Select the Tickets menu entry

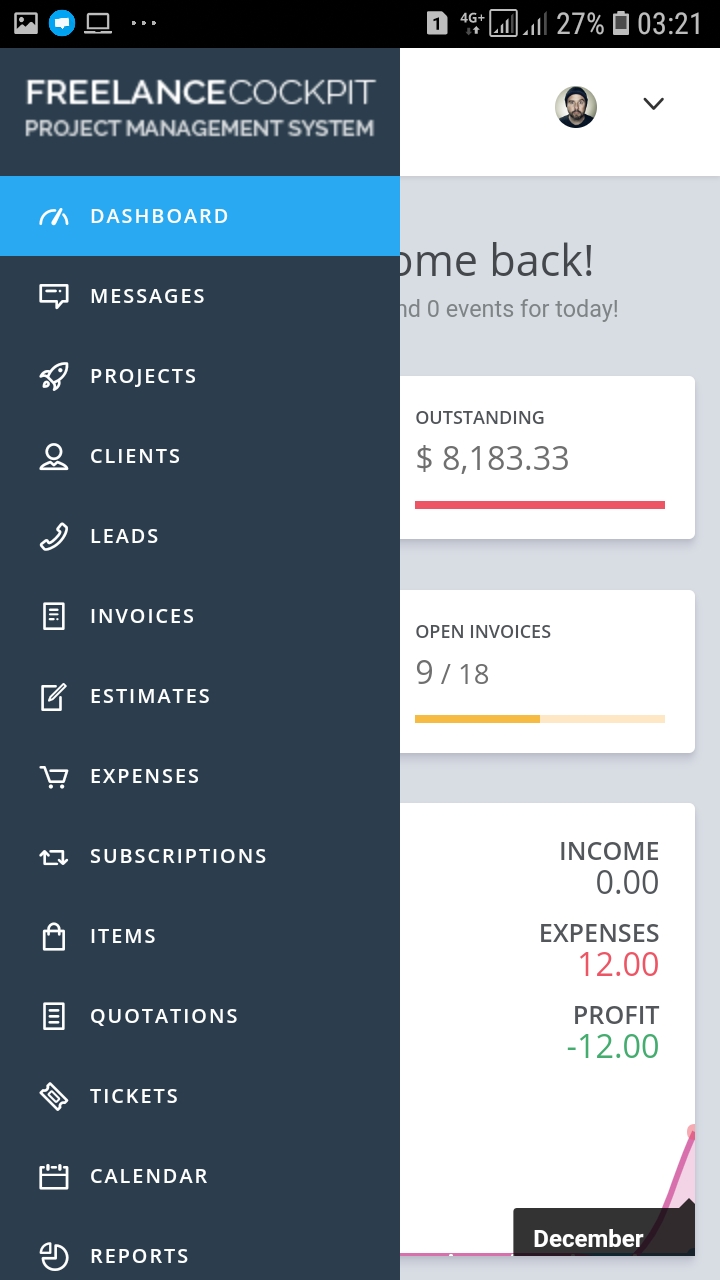[x=134, y=1096]
